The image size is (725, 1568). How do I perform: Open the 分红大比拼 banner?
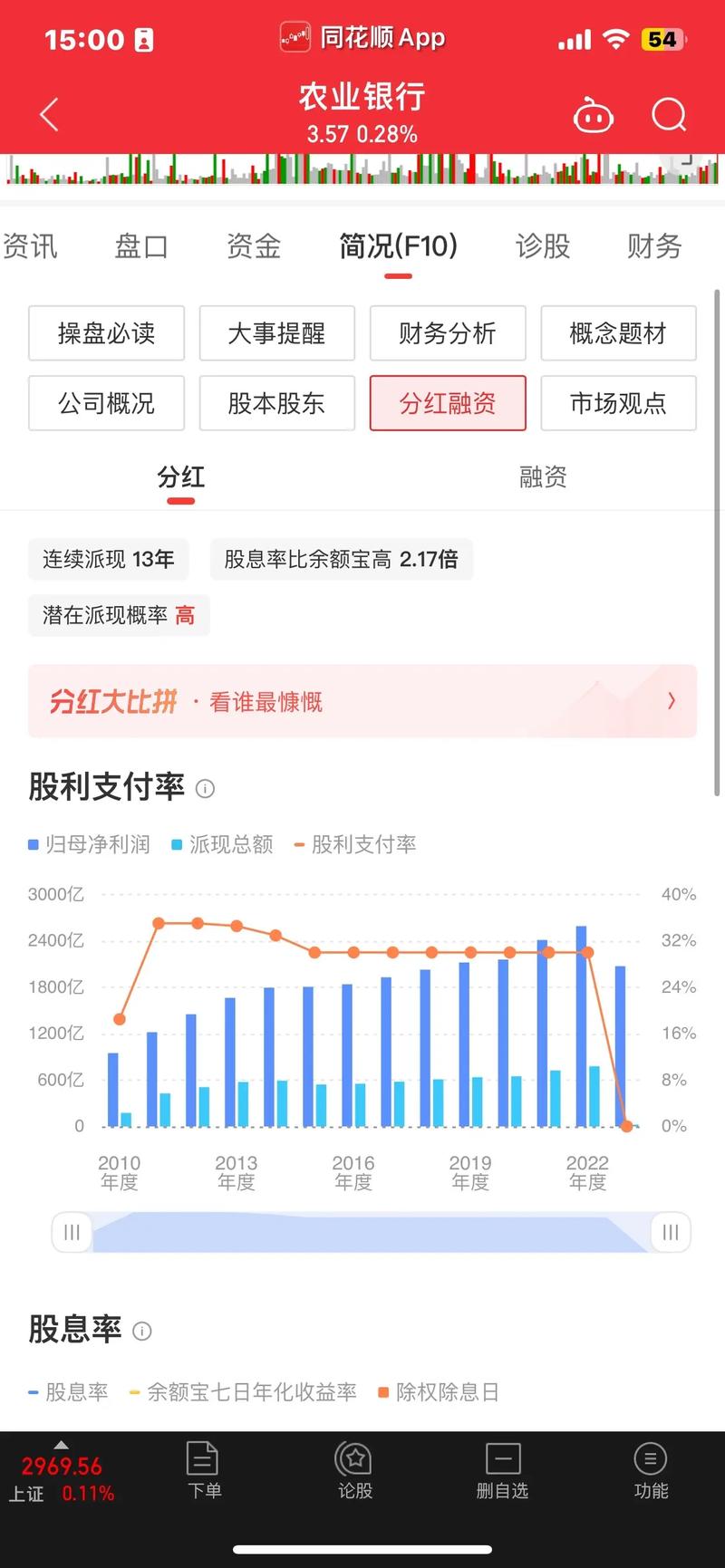362,701
